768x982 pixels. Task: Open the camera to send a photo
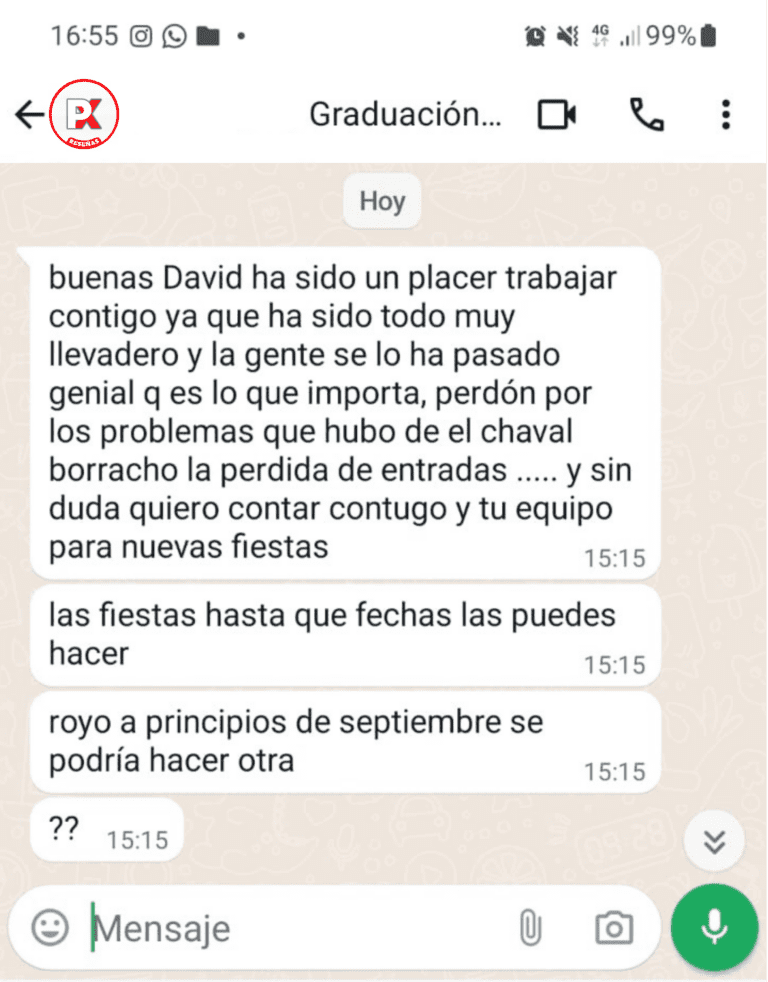(x=613, y=928)
